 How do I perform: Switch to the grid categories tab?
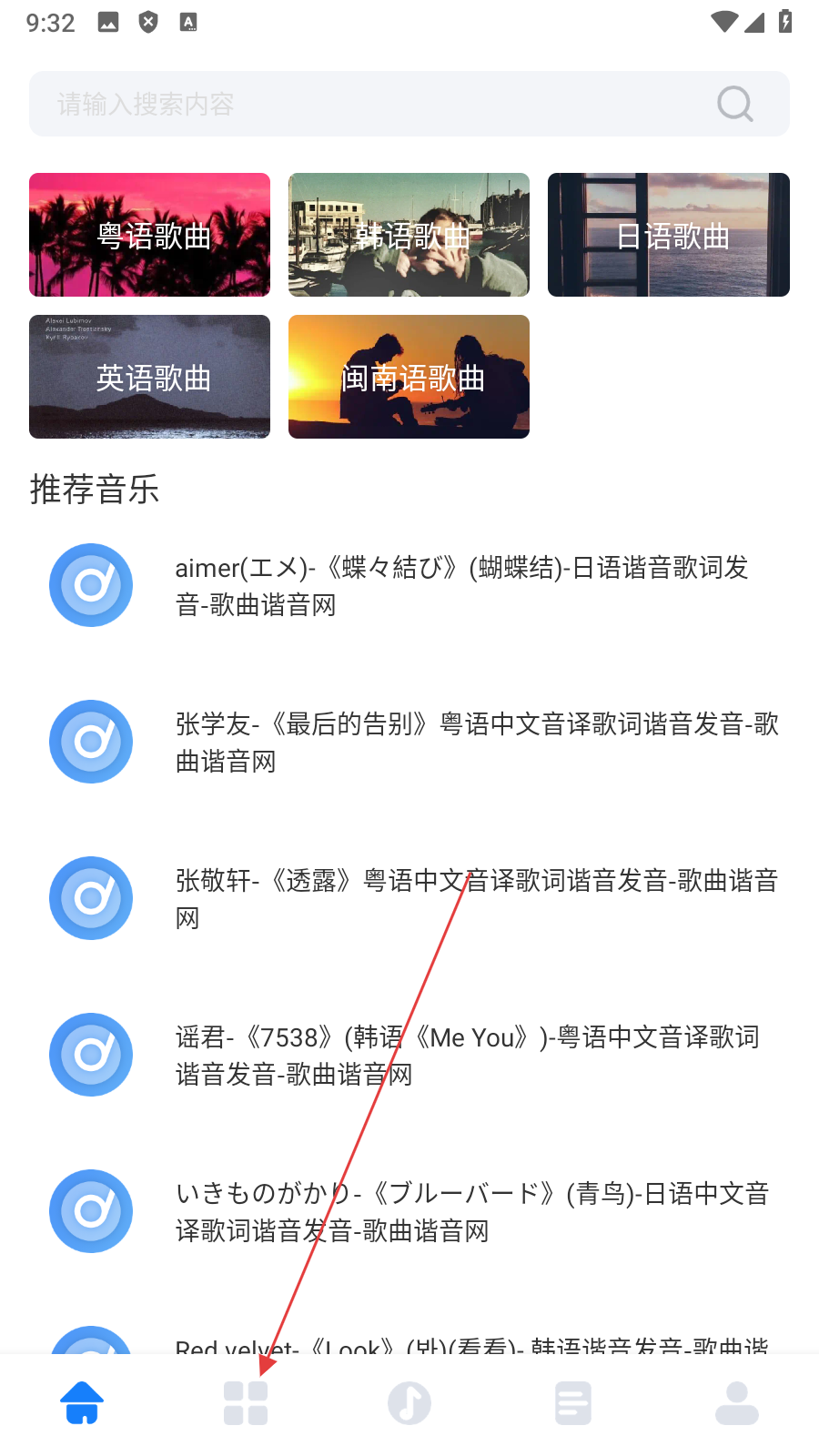click(x=246, y=1402)
